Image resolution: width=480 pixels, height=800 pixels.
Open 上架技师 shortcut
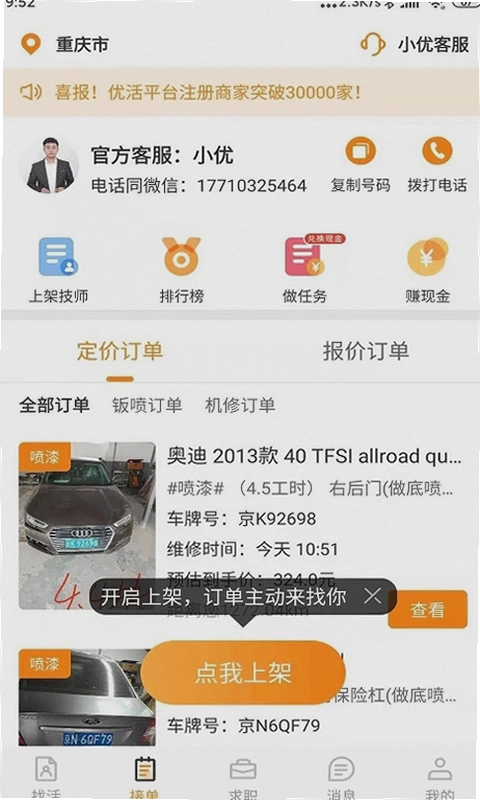58,270
